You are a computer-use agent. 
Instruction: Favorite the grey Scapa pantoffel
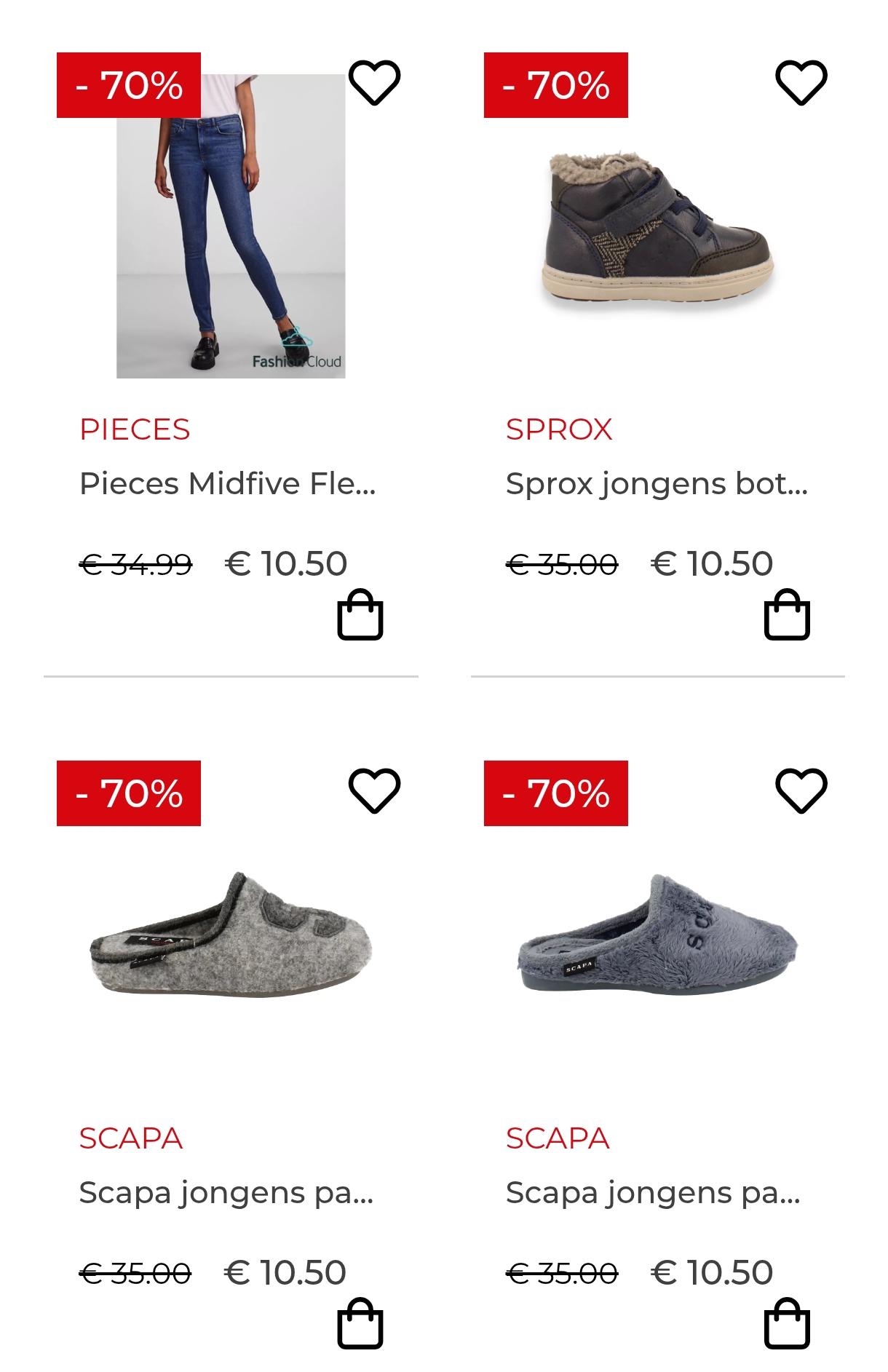pyautogui.click(x=373, y=792)
